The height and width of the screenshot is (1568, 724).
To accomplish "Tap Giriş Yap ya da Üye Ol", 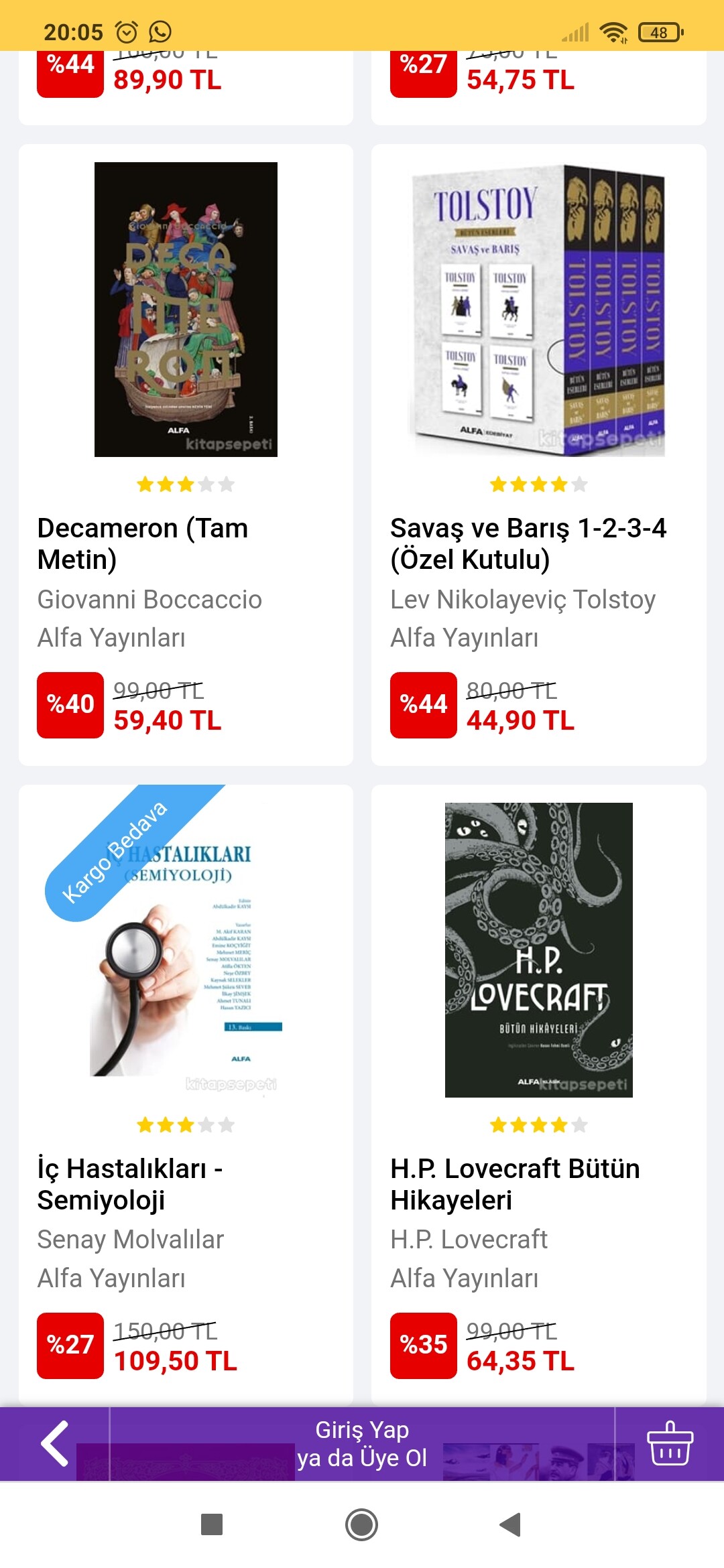I will coord(362,1443).
